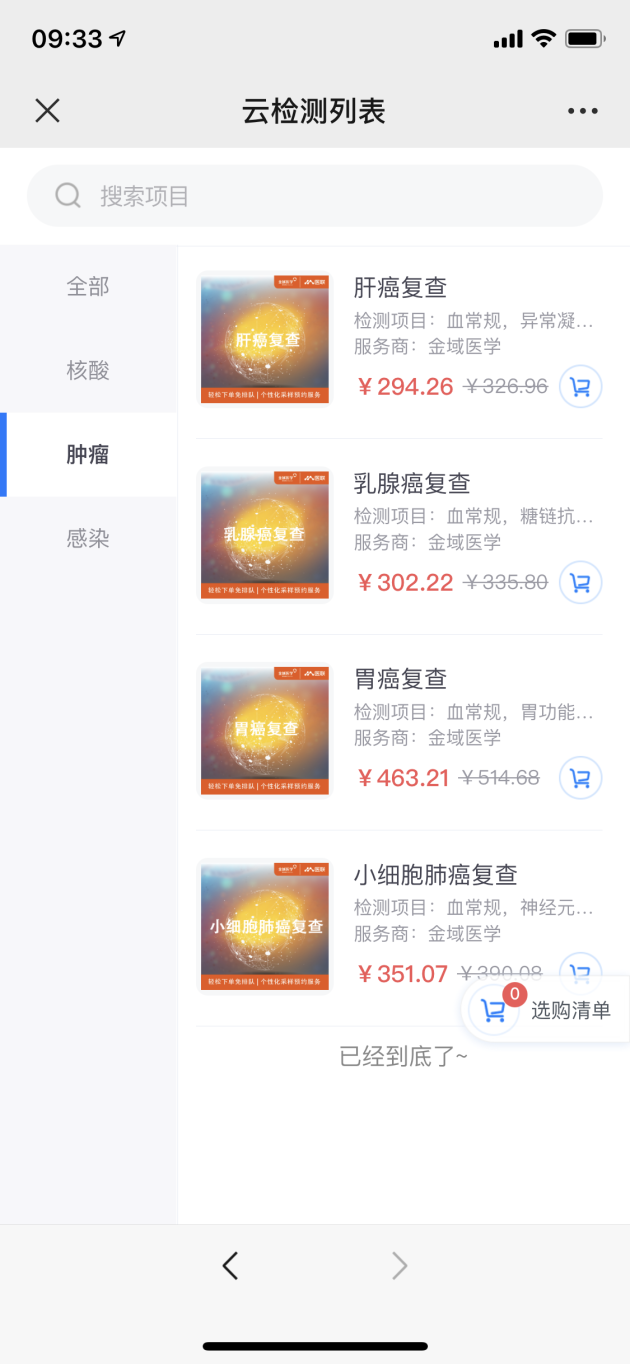Go back with the browser back arrow
This screenshot has width=630, height=1364.
(230, 1266)
